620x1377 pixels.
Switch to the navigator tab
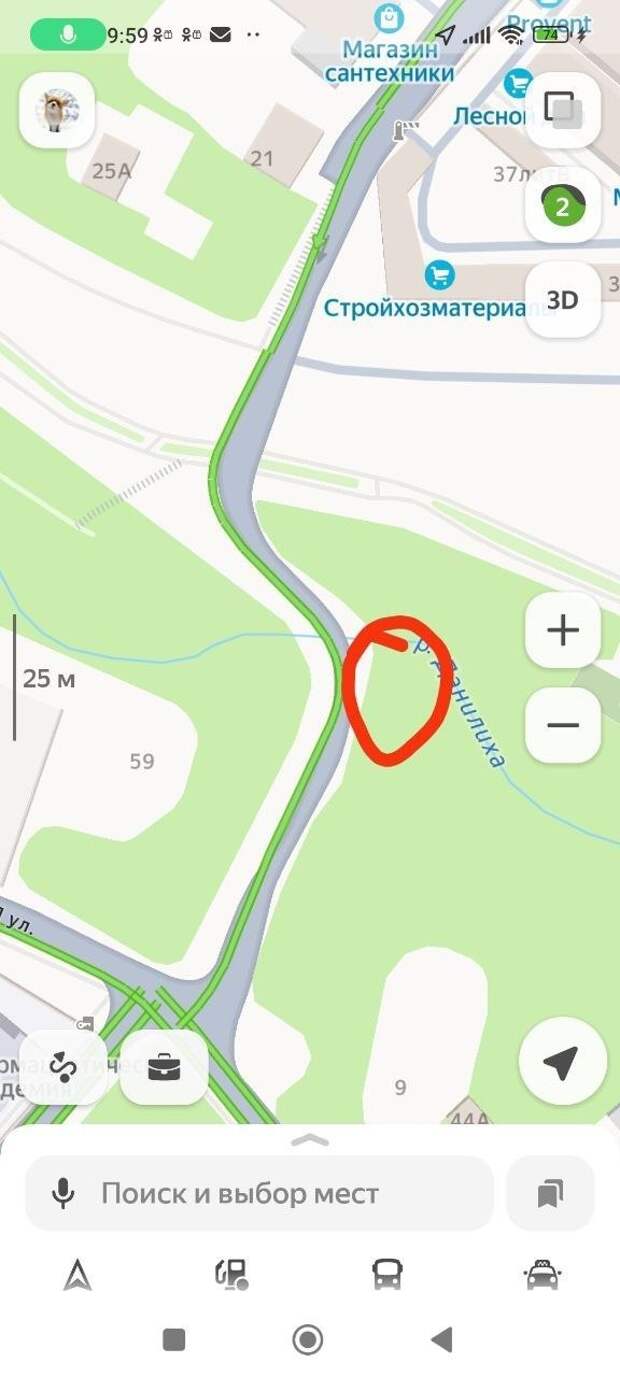coord(77,1274)
